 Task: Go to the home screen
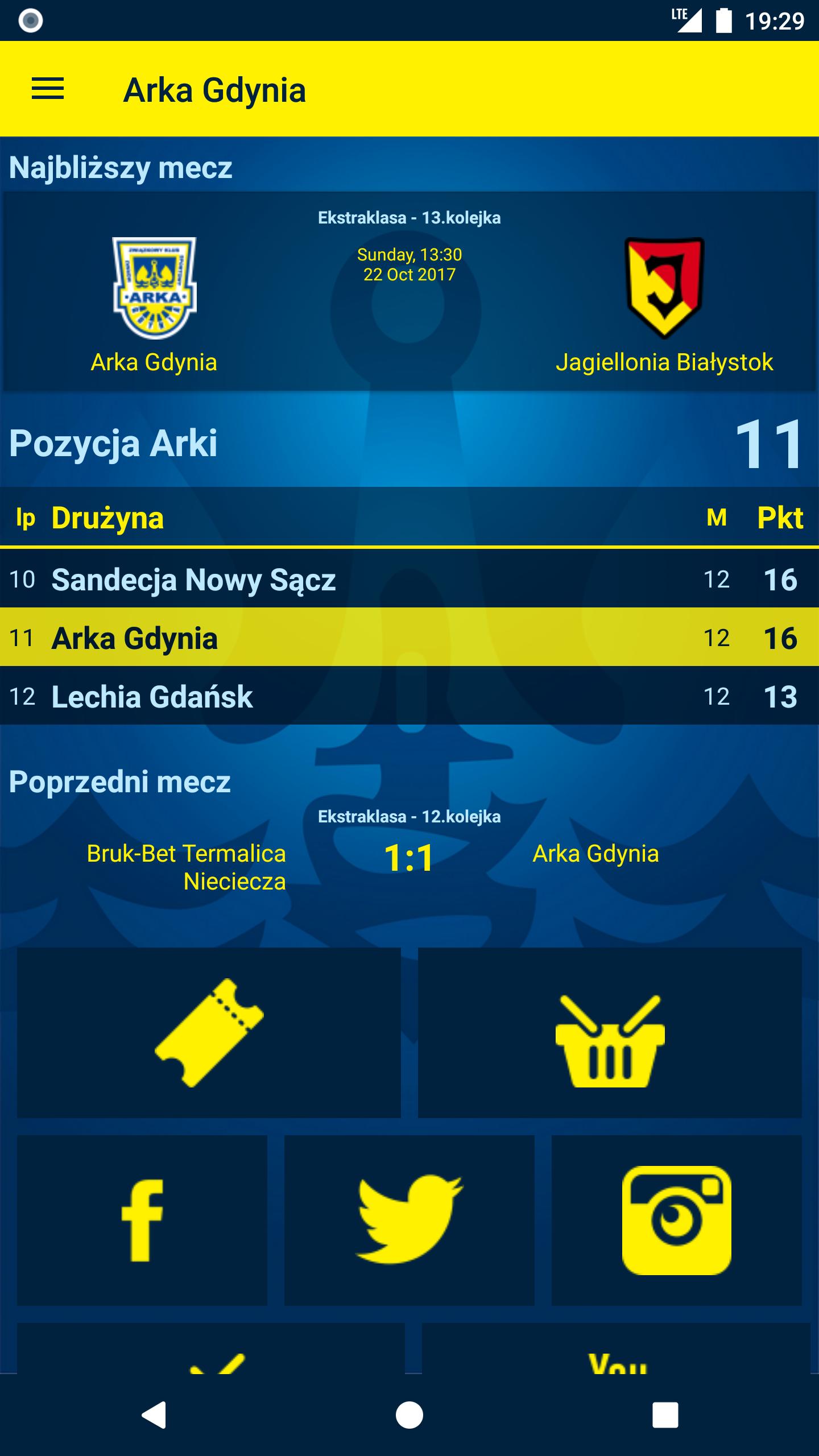409,1414
